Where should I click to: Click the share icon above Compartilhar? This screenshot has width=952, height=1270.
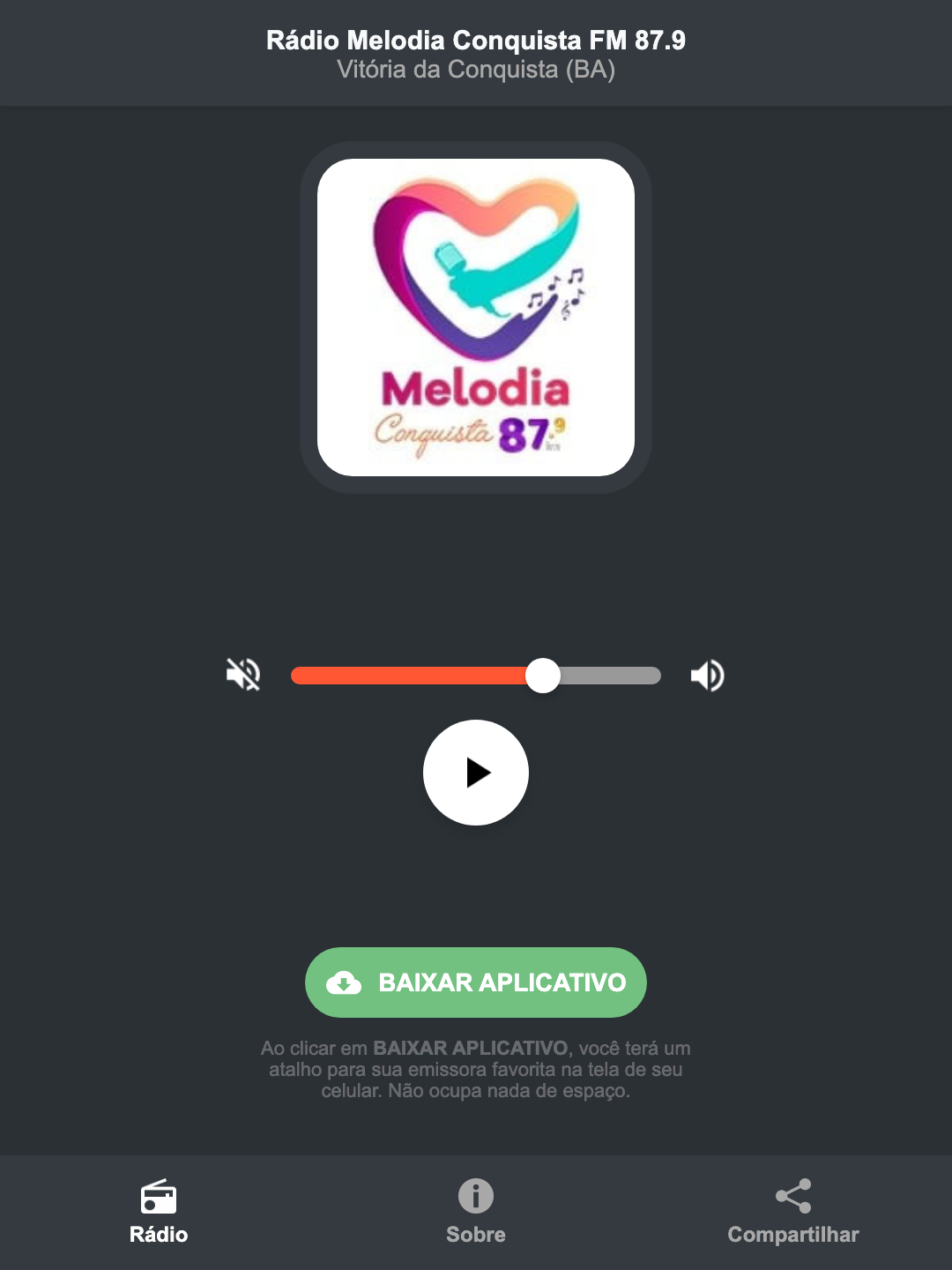click(x=792, y=1195)
